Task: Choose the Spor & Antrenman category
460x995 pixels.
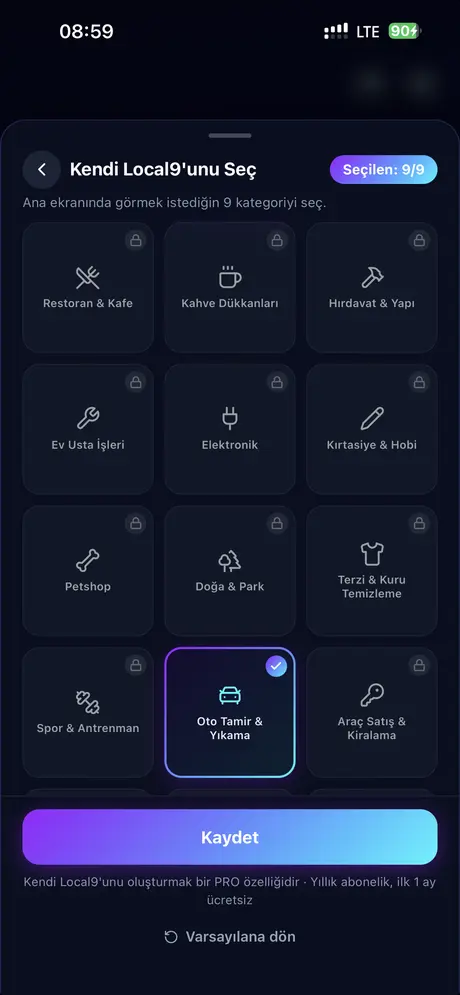Action: [88, 712]
